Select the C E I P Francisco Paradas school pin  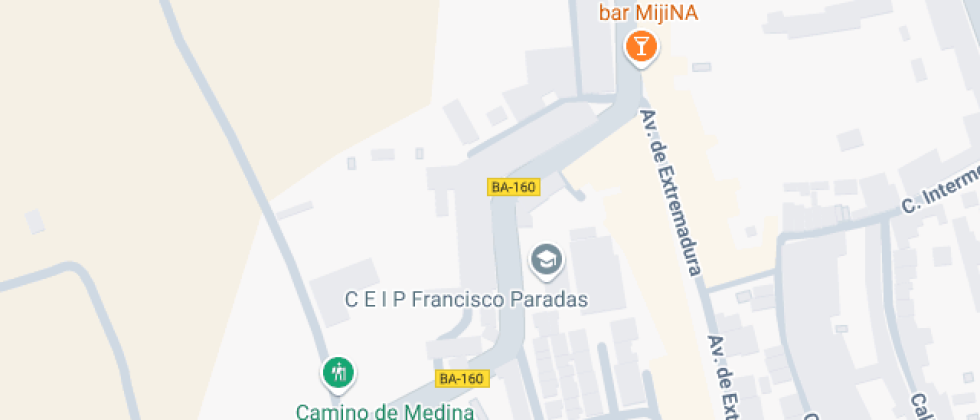(546, 261)
